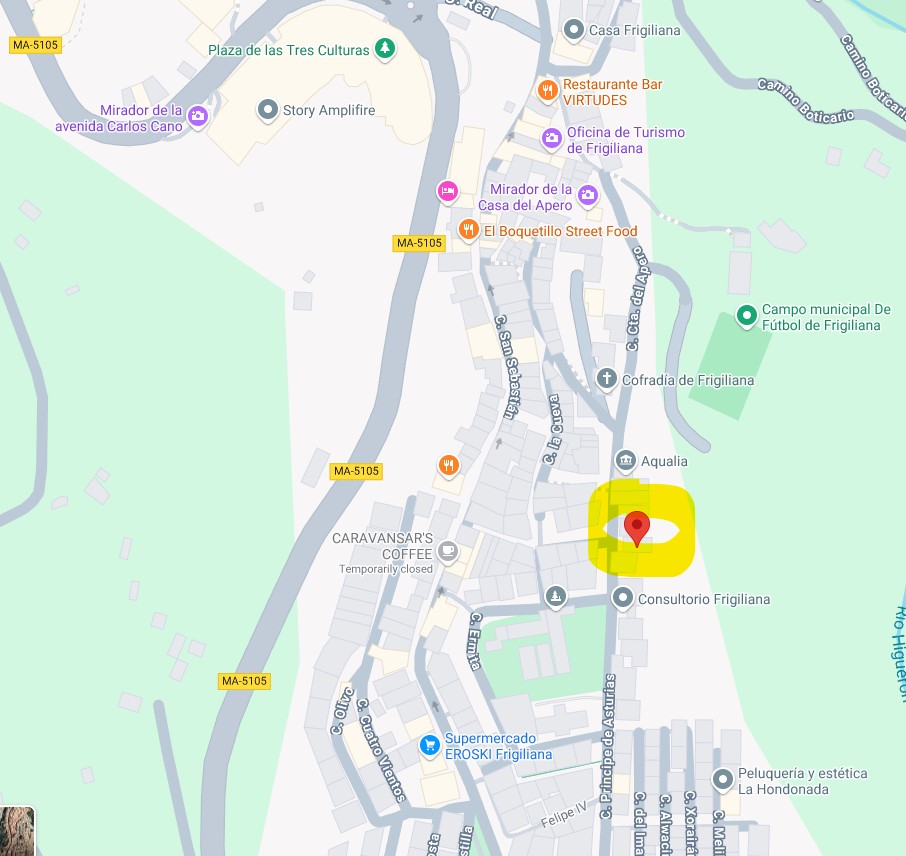Select Campo municipal de Fútbol de Frigiliana
This screenshot has width=906, height=856.
pyautogui.click(x=746, y=316)
